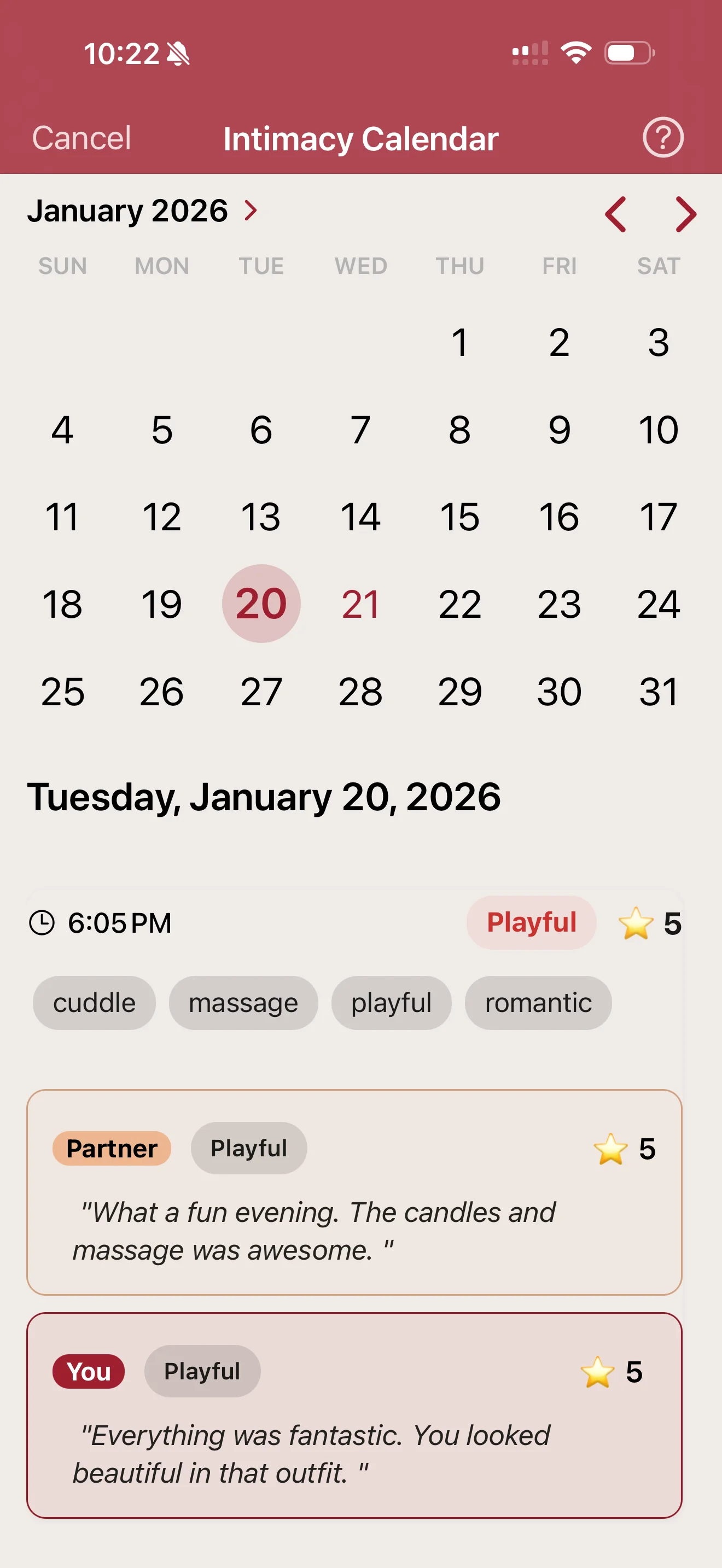Image resolution: width=722 pixels, height=1568 pixels.
Task: Click the star on the Partner feedback card
Action: coord(610,1148)
